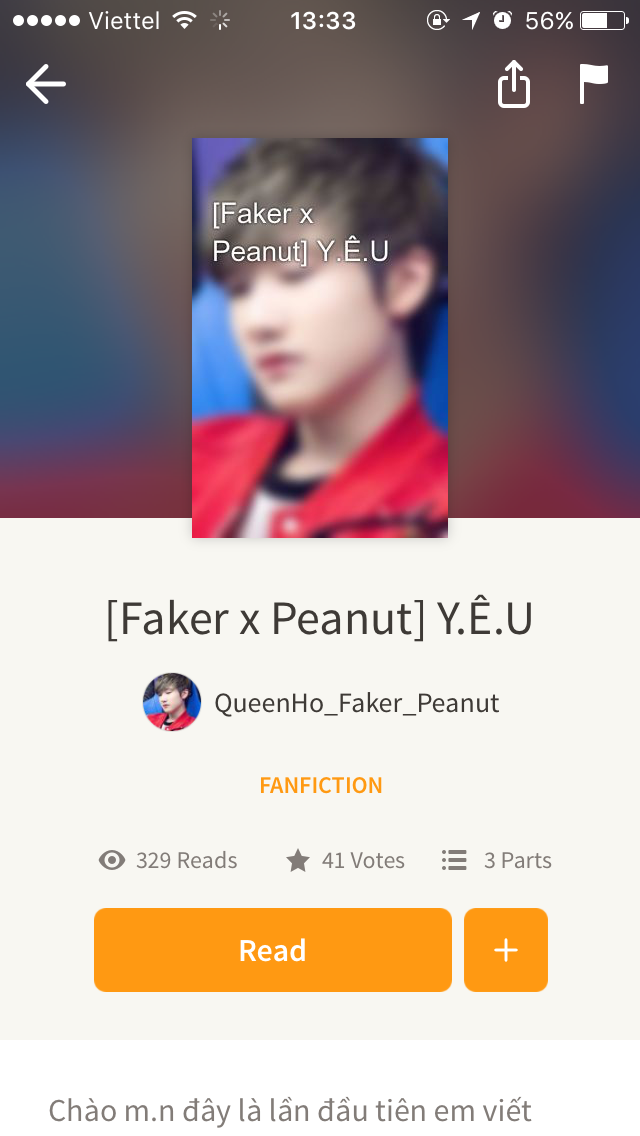
Task: Start reading with the Read button
Action: pyautogui.click(x=273, y=950)
